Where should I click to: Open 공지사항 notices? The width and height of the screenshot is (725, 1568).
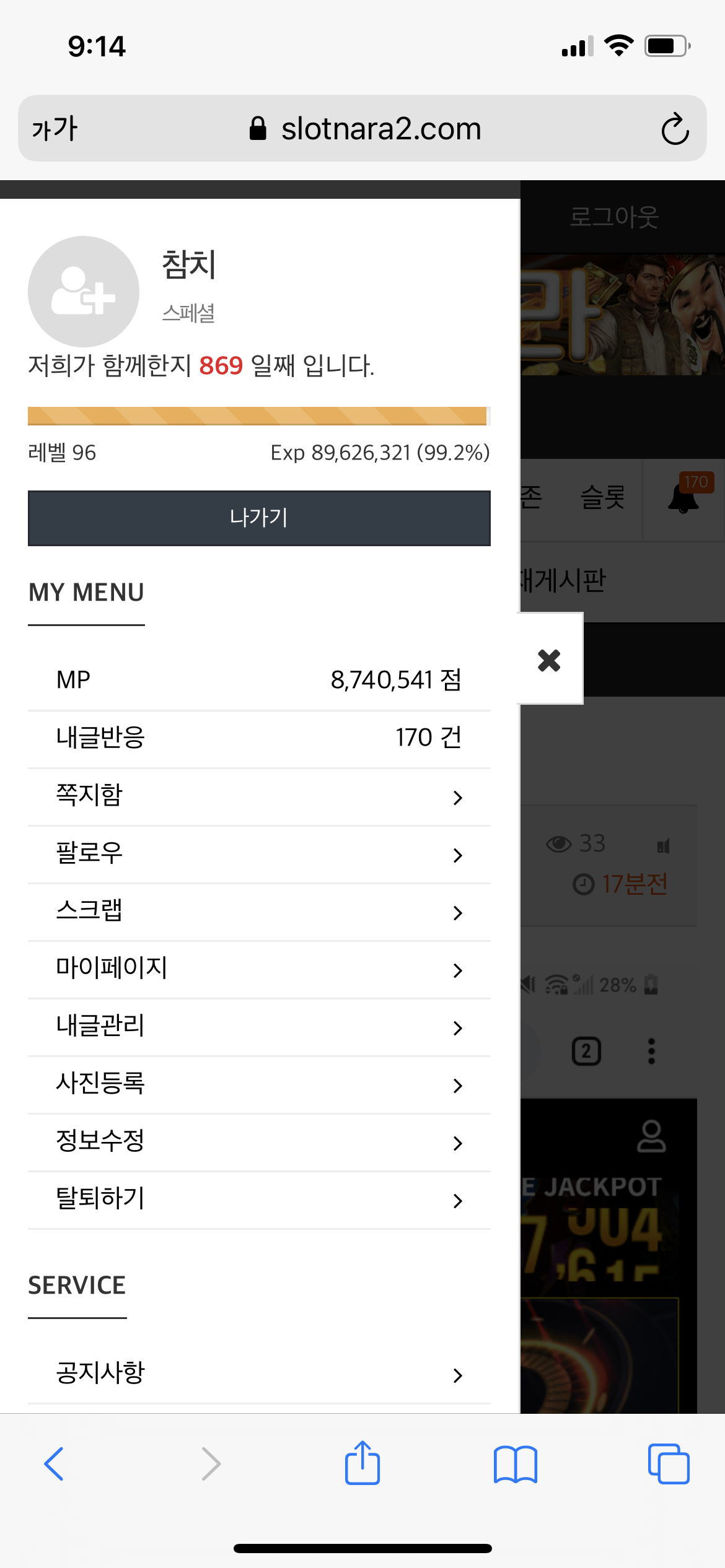tap(259, 1374)
